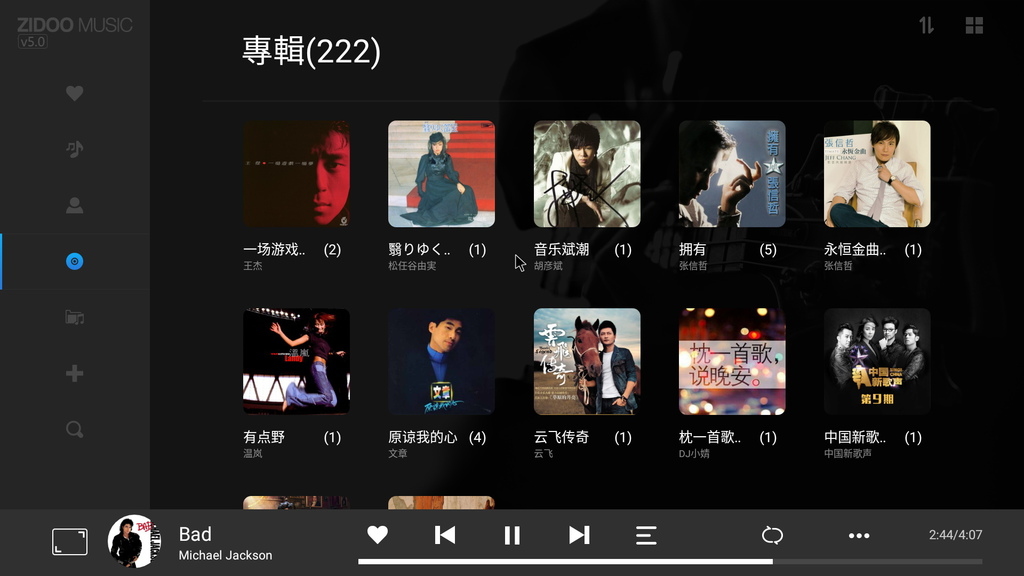Open the folders section in sidebar
1024x576 pixels.
point(74,318)
